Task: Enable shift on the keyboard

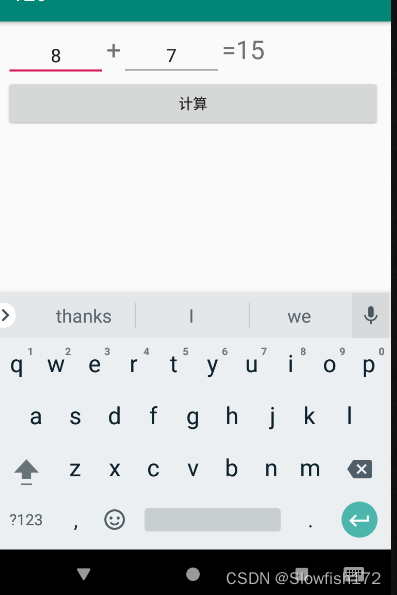Action: tap(26, 471)
